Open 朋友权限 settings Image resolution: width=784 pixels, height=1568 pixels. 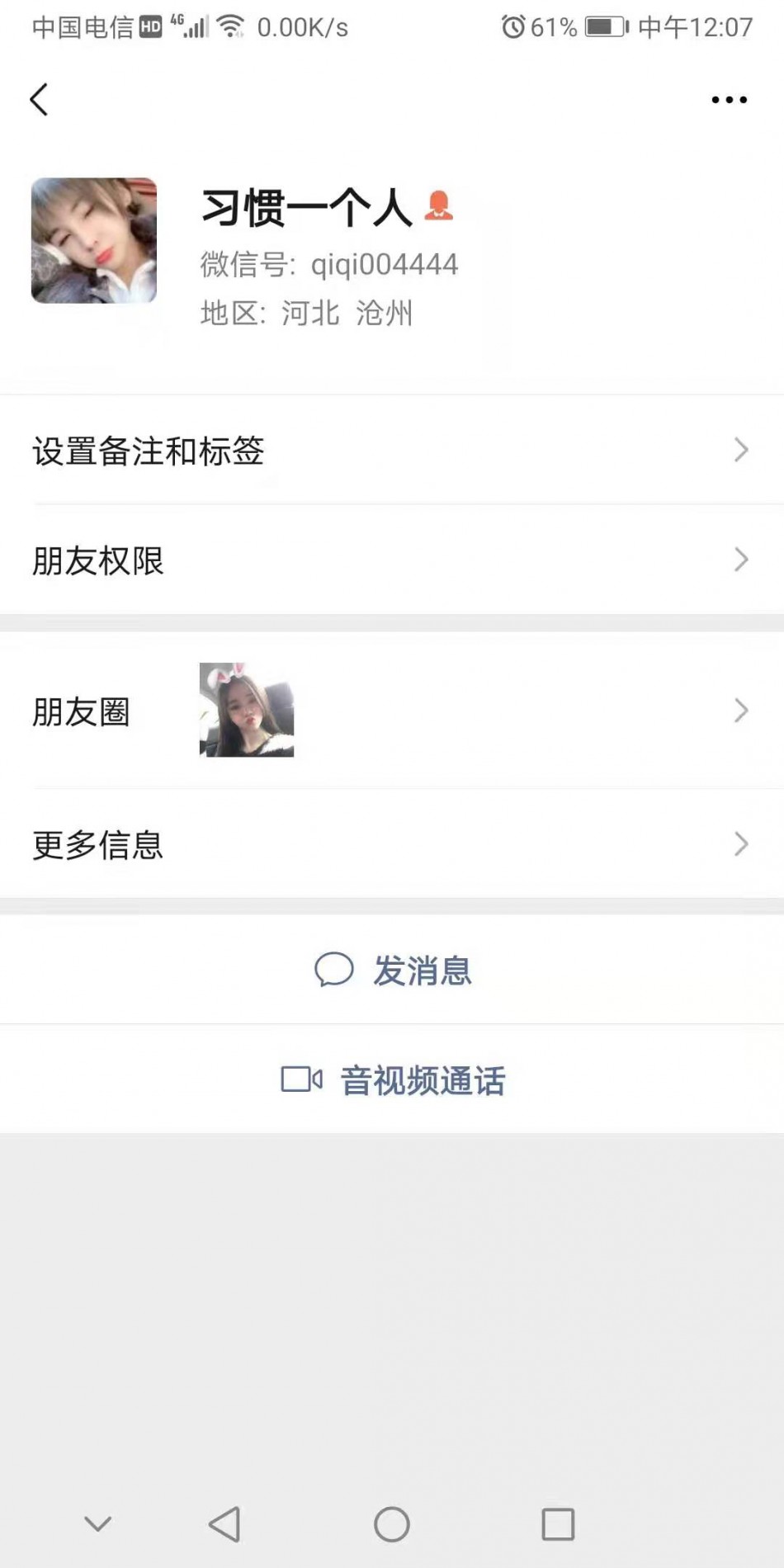pos(392,560)
